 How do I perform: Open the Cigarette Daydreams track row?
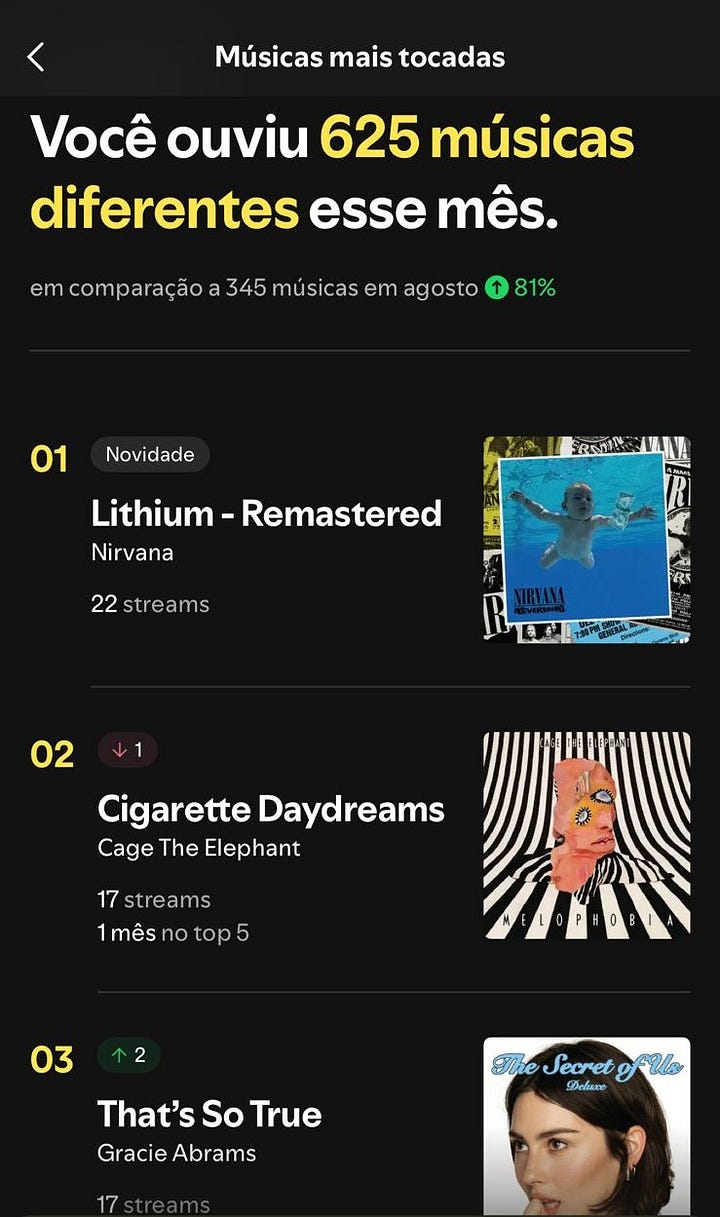[x=271, y=809]
